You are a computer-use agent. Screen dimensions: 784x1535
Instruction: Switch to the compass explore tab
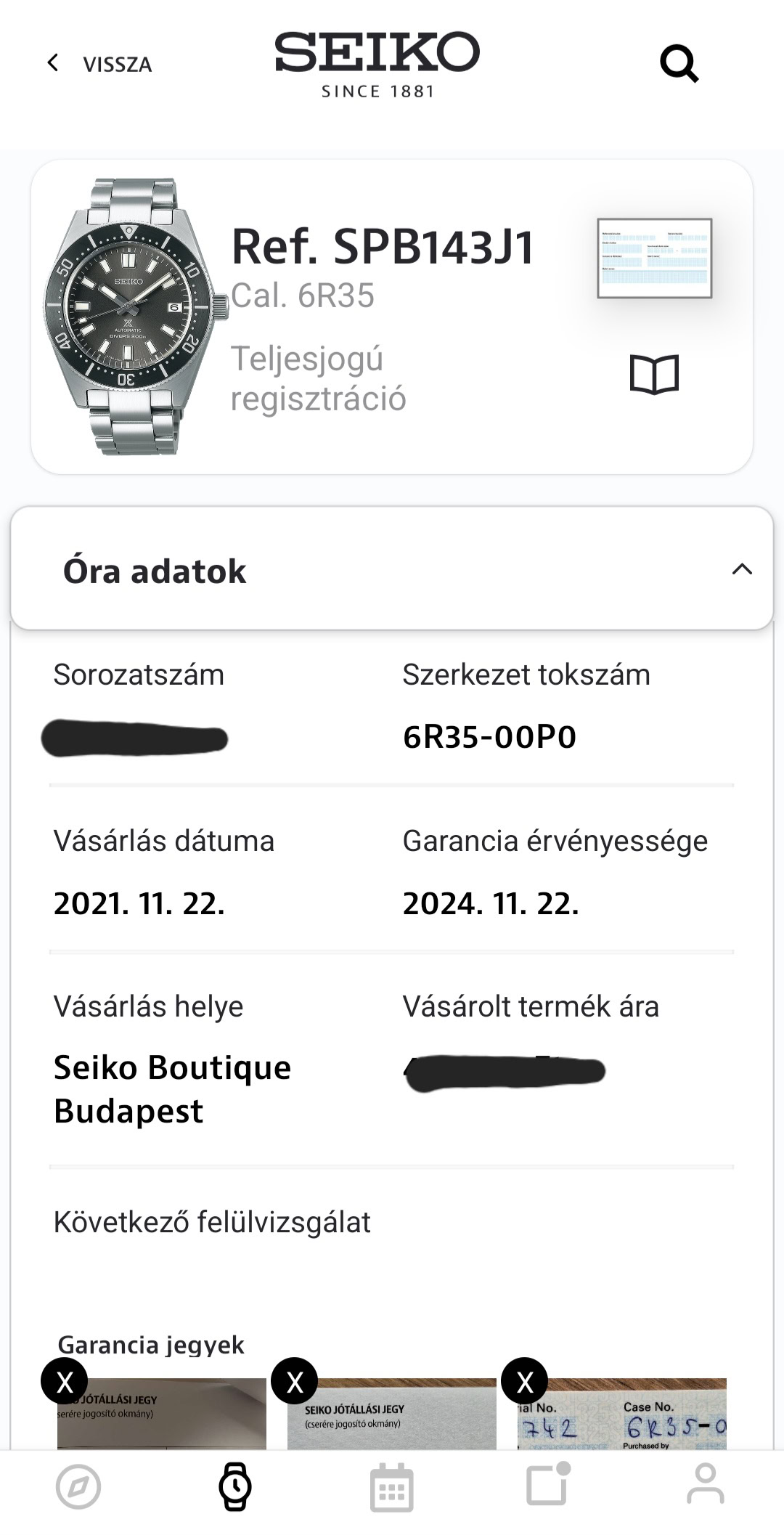[x=78, y=1486]
